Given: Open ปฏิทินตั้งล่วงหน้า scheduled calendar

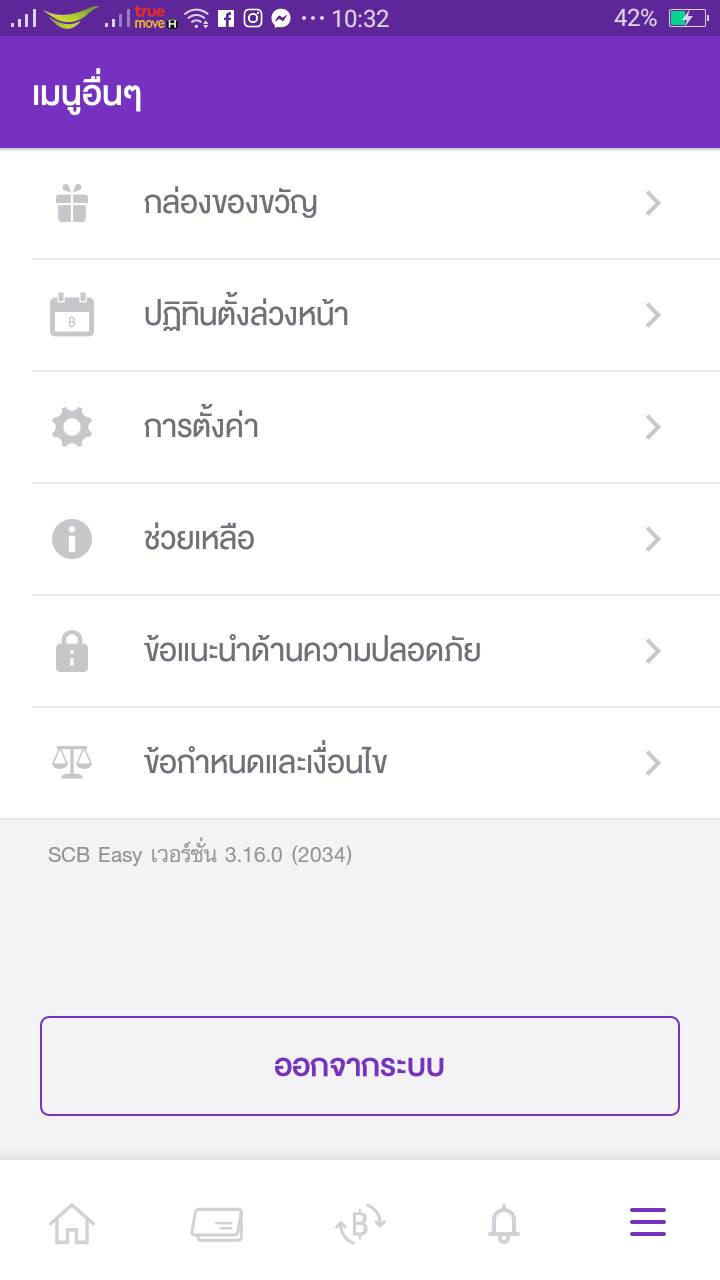Looking at the screenshot, I should (x=360, y=316).
